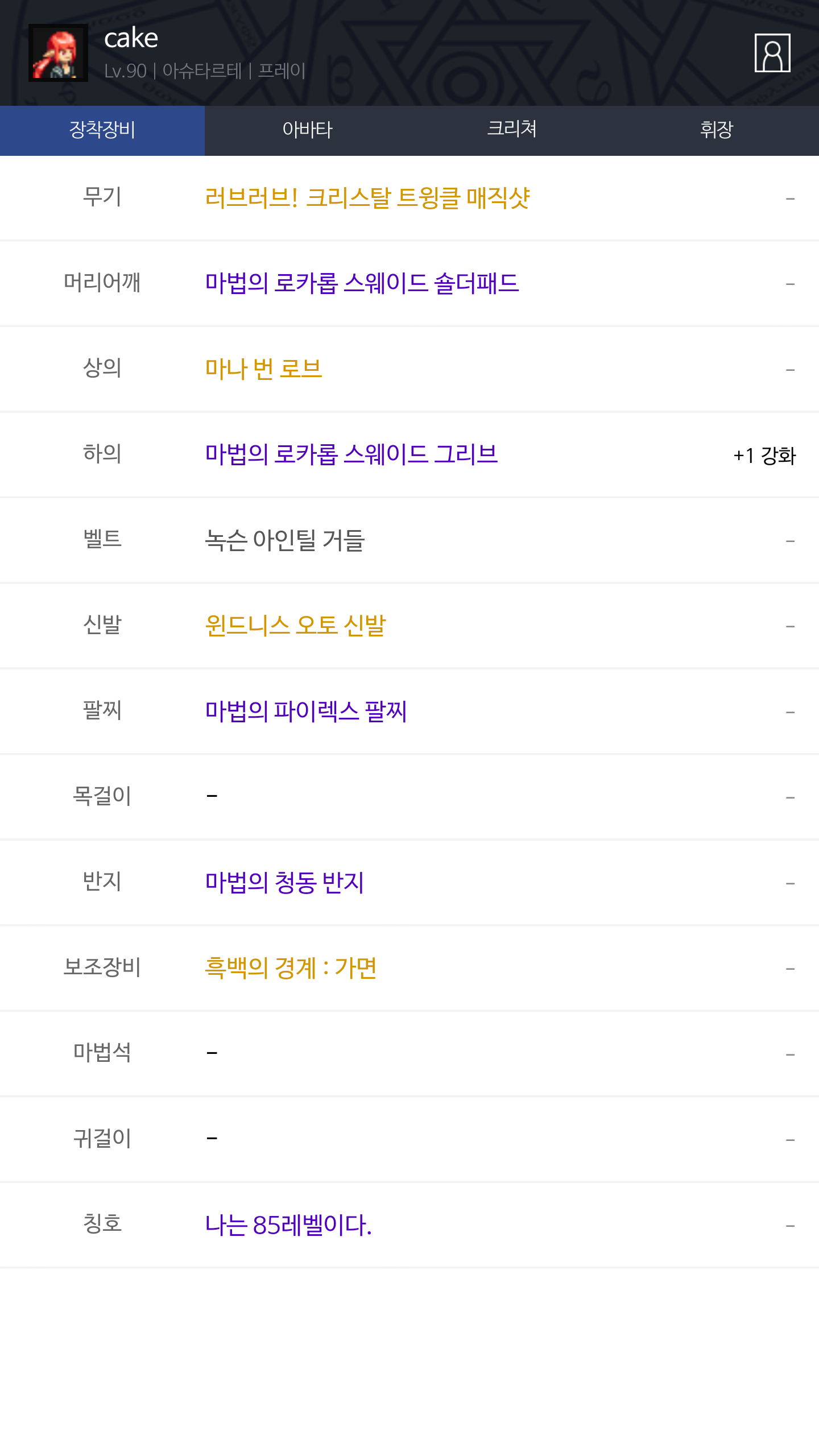
Task: View 마법의 파이렉스 팔찌 details
Action: pyautogui.click(x=305, y=711)
